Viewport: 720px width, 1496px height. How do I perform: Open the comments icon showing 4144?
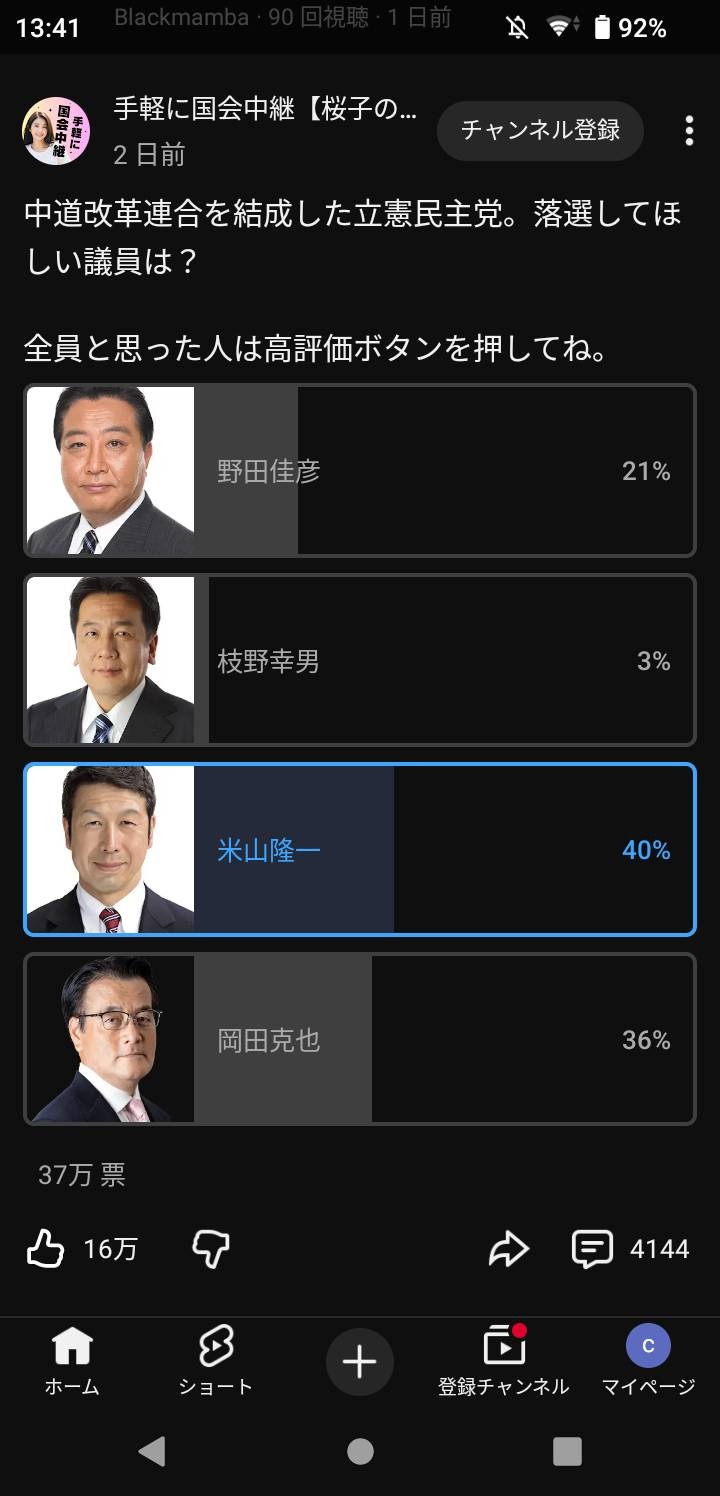coord(593,1249)
